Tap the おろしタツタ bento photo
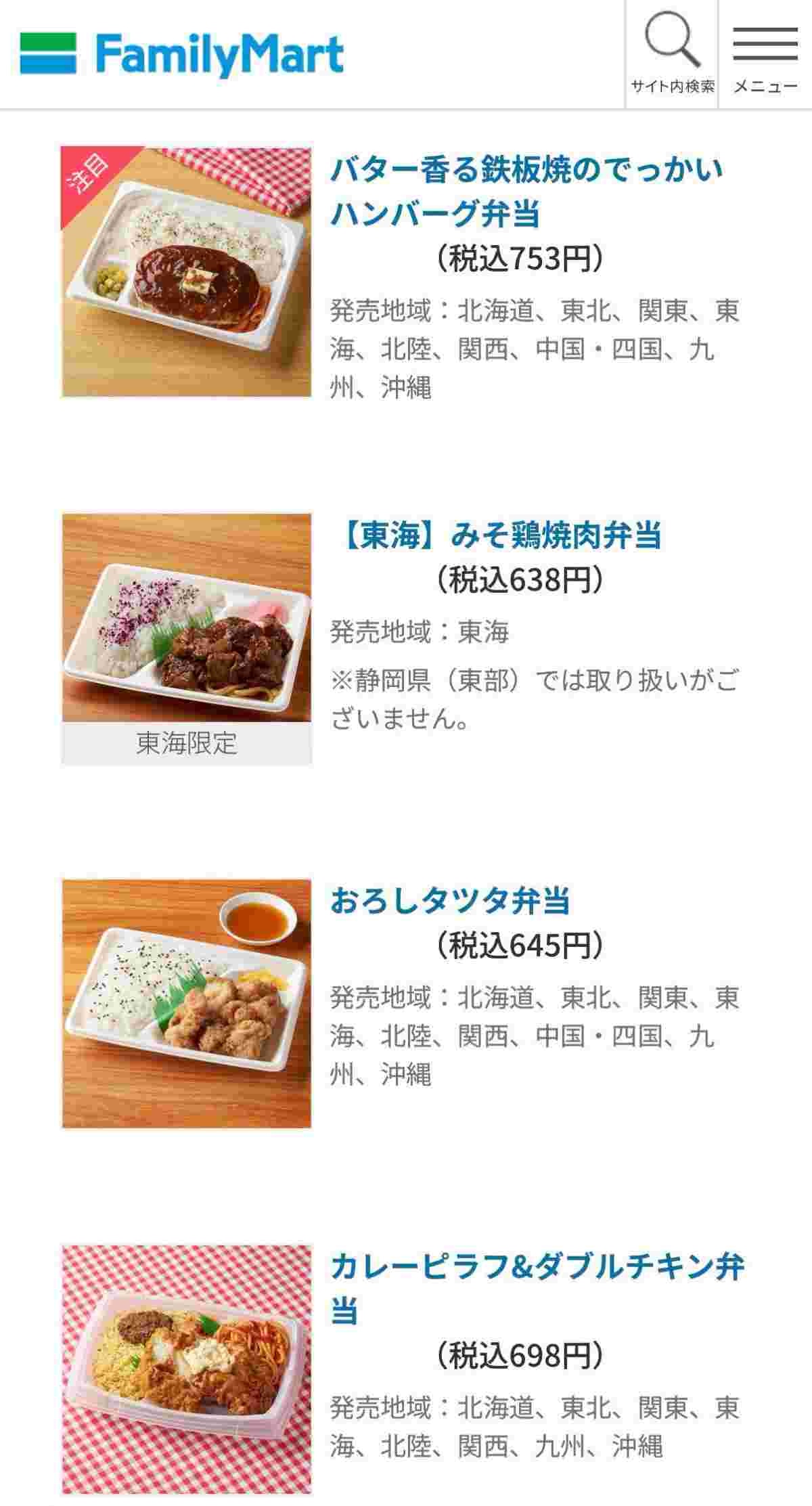 (187, 1004)
